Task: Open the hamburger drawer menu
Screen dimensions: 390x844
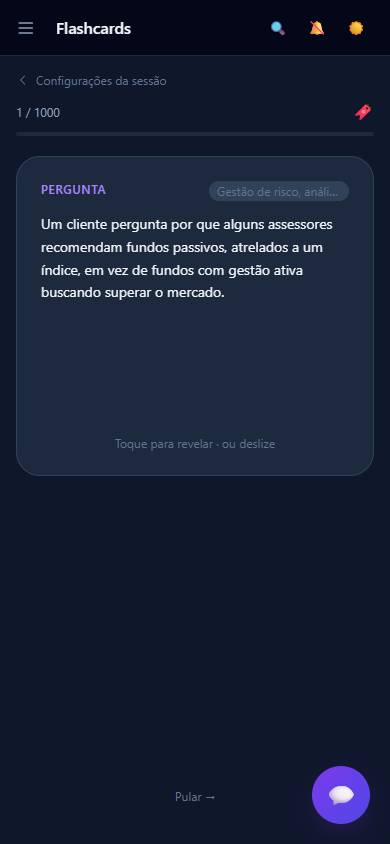Action: coord(25,28)
